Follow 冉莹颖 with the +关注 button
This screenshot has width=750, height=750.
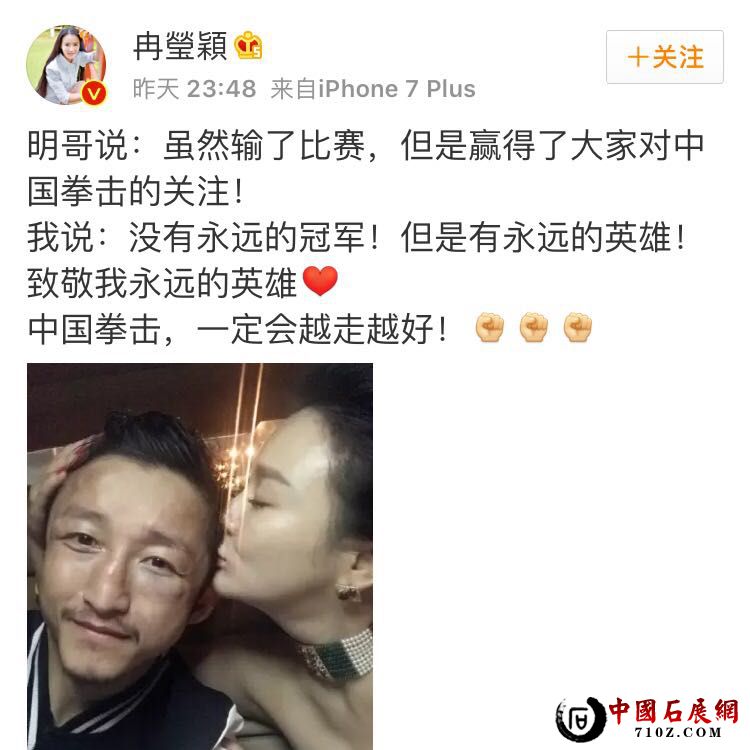pyautogui.click(x=665, y=56)
